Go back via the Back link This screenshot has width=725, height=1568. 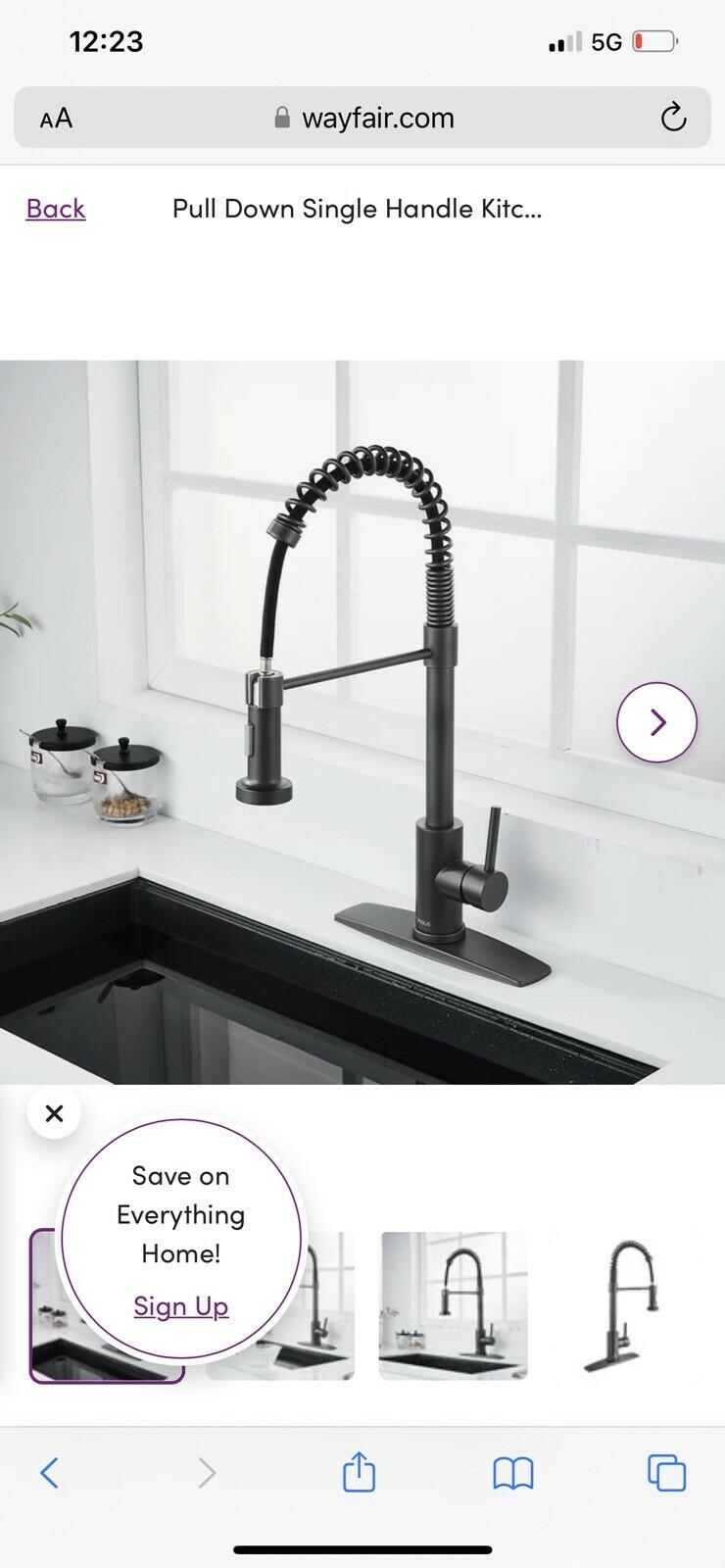56,209
